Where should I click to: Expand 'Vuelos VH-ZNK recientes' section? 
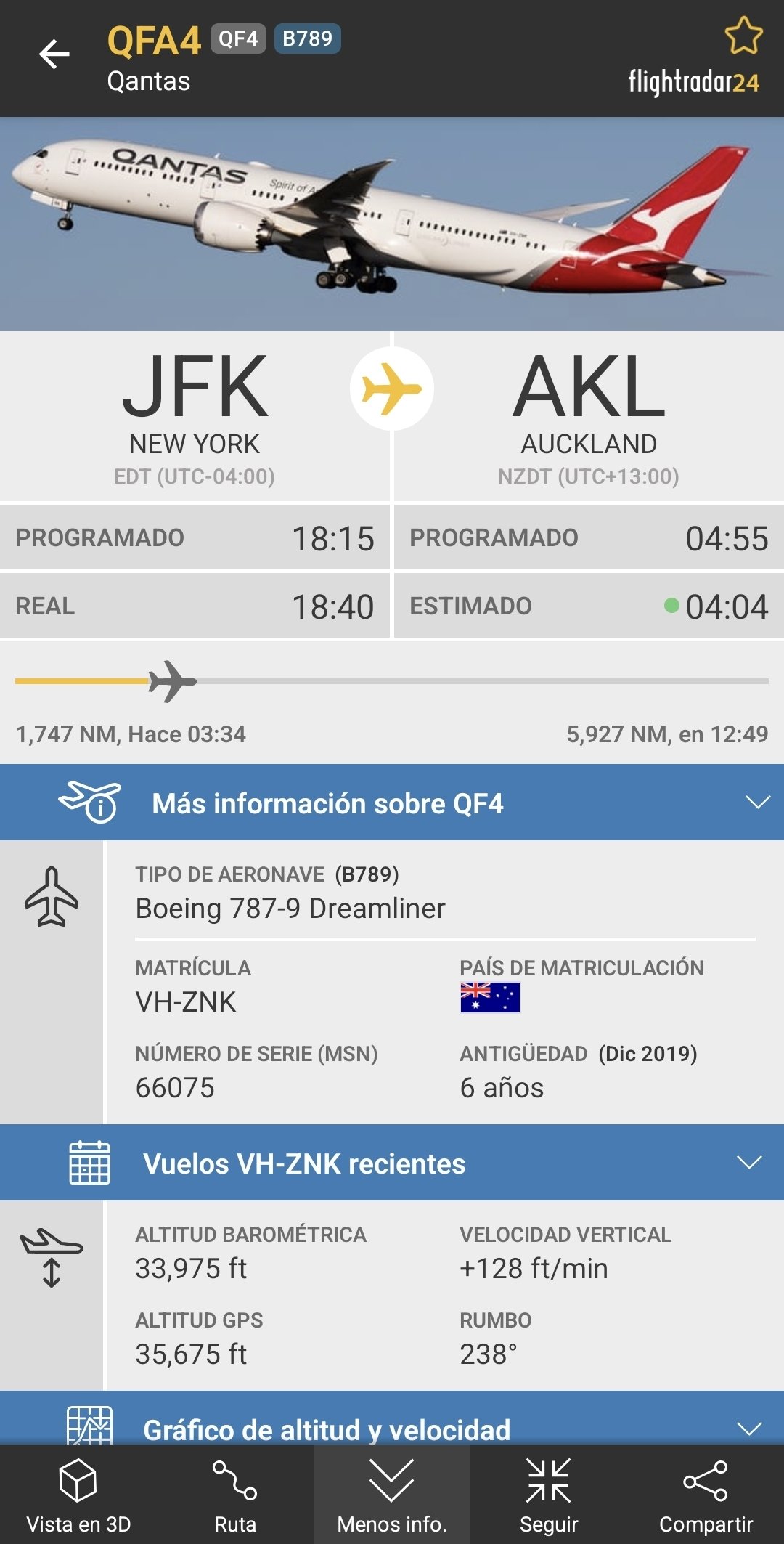pos(392,1163)
